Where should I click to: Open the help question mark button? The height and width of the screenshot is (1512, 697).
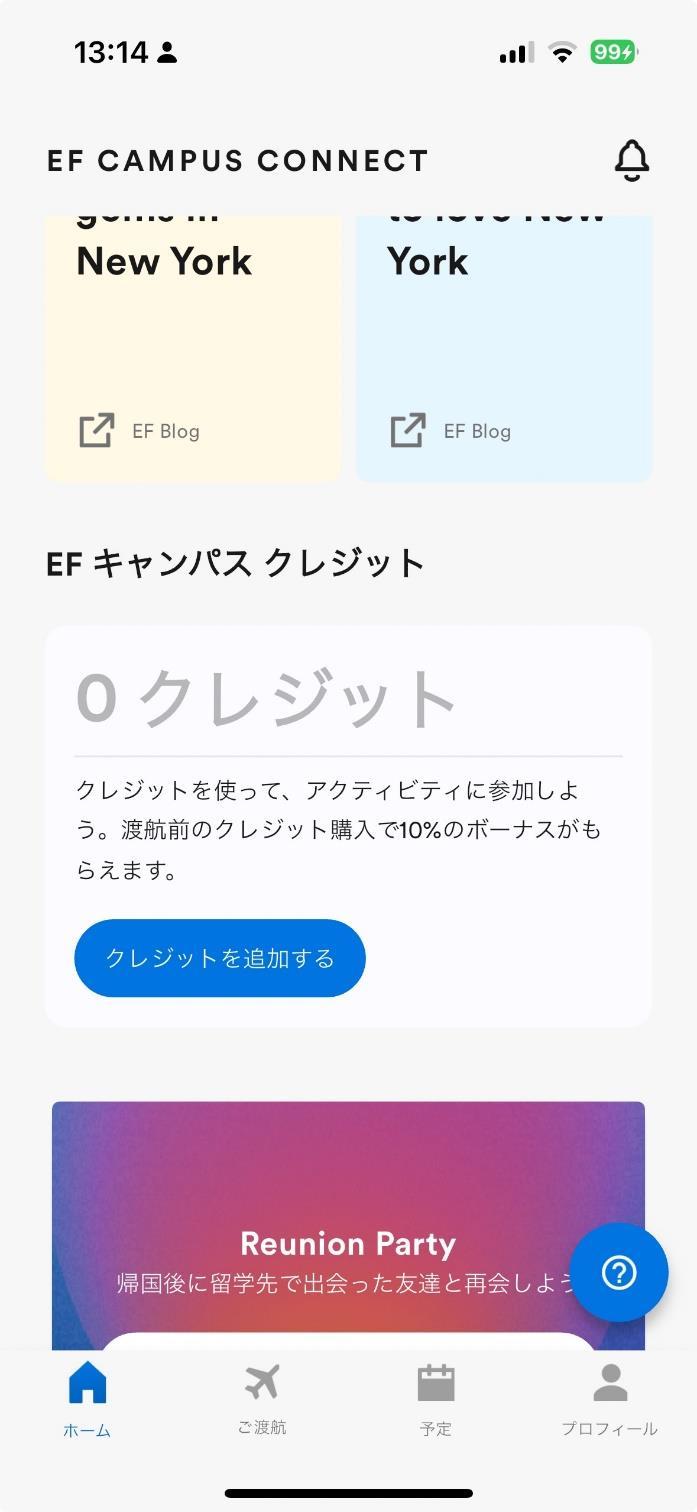tap(619, 1272)
